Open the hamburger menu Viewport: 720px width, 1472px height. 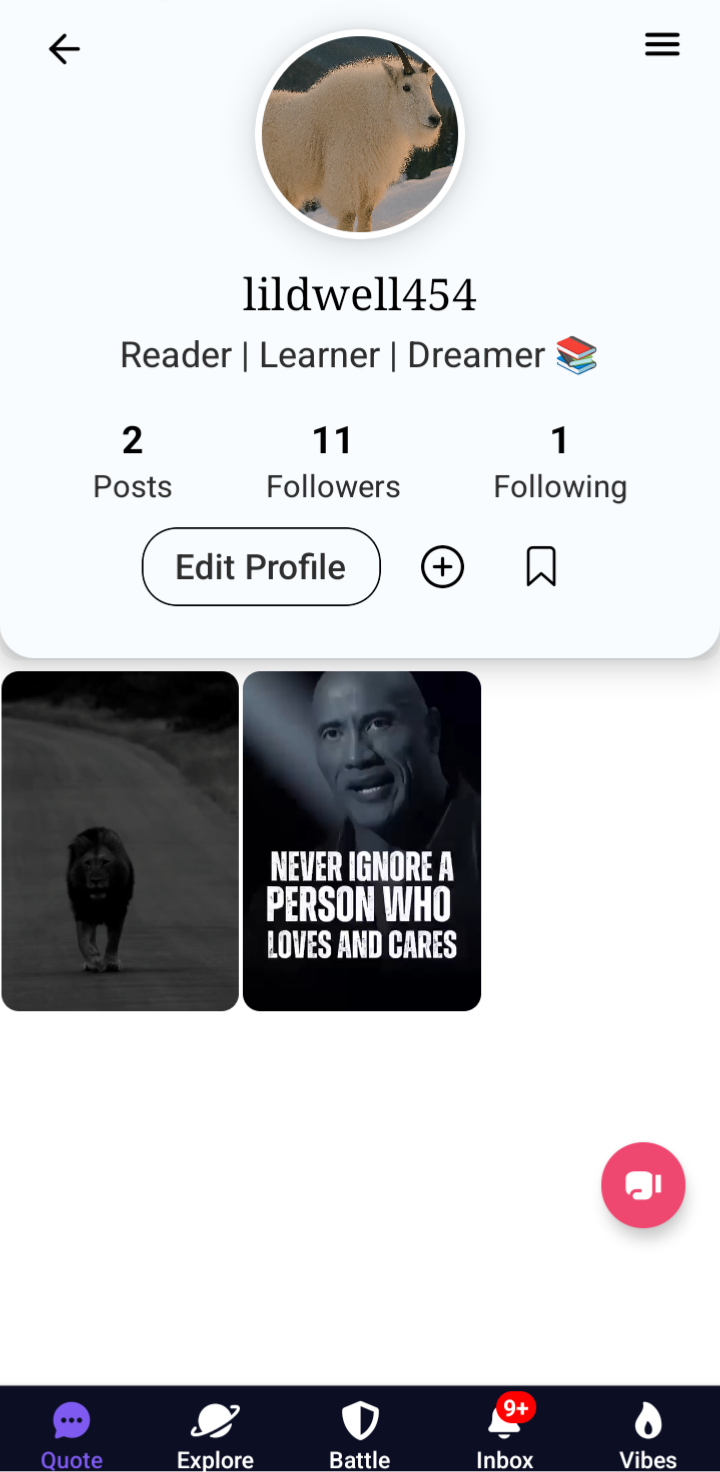[x=662, y=44]
